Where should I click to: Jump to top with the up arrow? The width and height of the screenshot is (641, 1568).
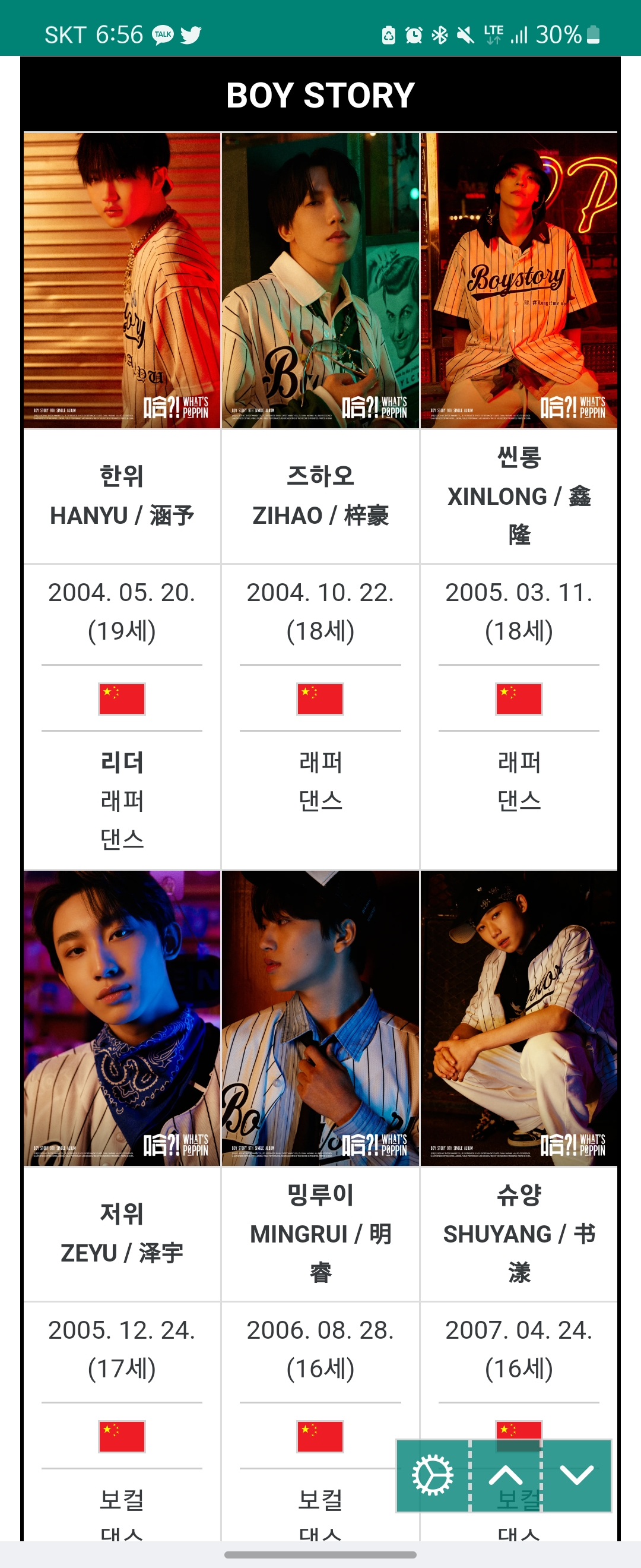[505, 1475]
